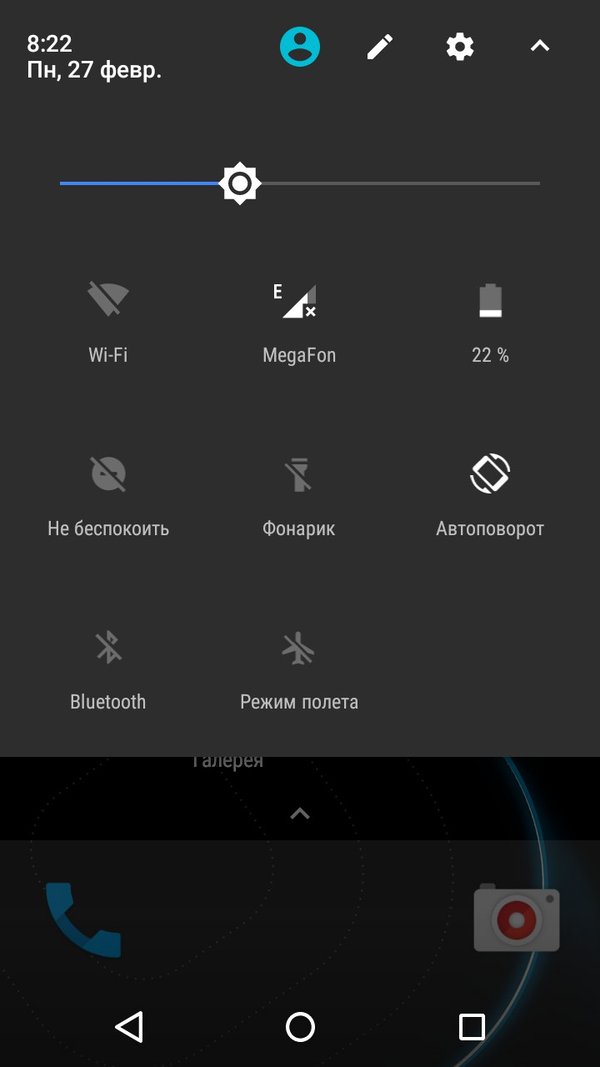Collapse the quick settings panel

pos(540,46)
